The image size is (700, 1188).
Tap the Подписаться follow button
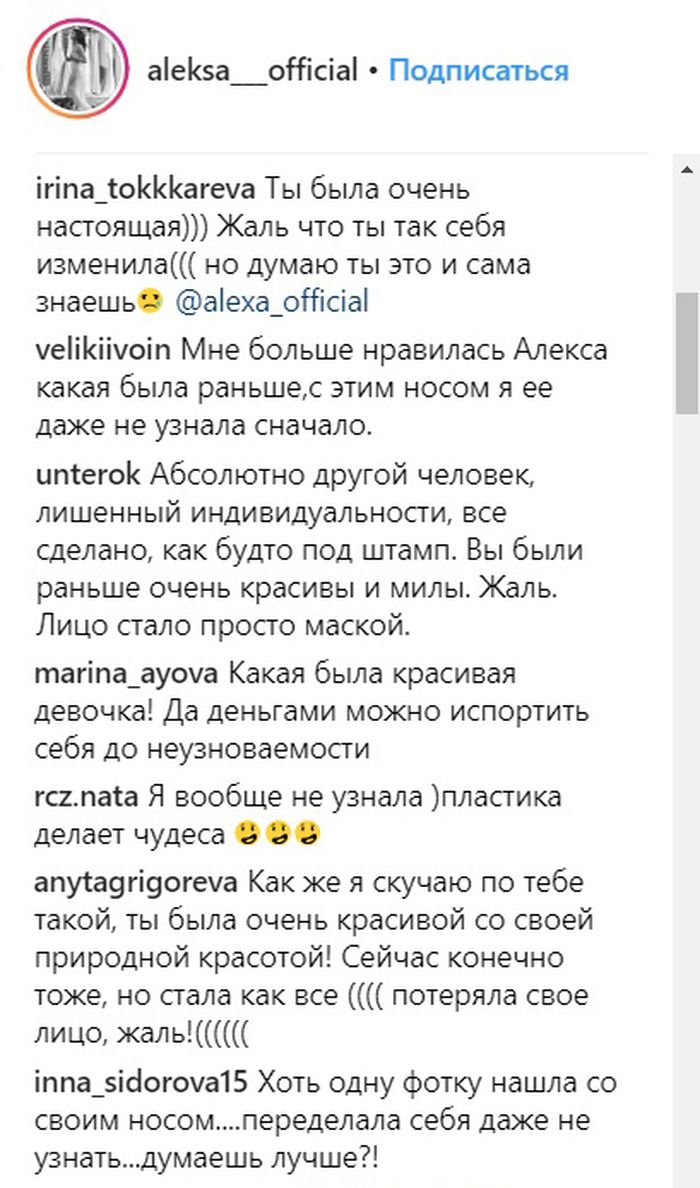478,71
